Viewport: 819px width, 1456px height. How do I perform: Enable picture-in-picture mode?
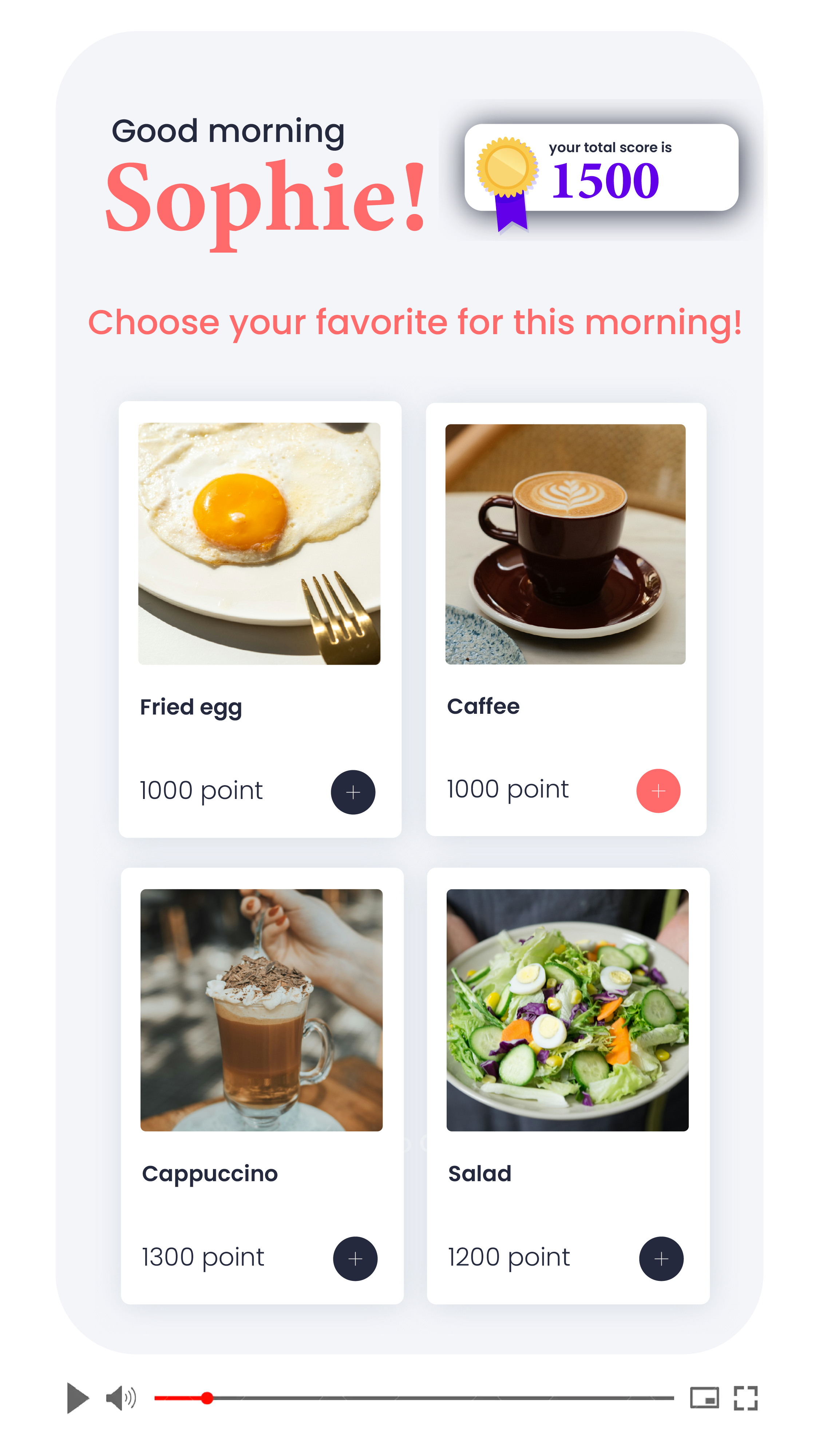[704, 1398]
